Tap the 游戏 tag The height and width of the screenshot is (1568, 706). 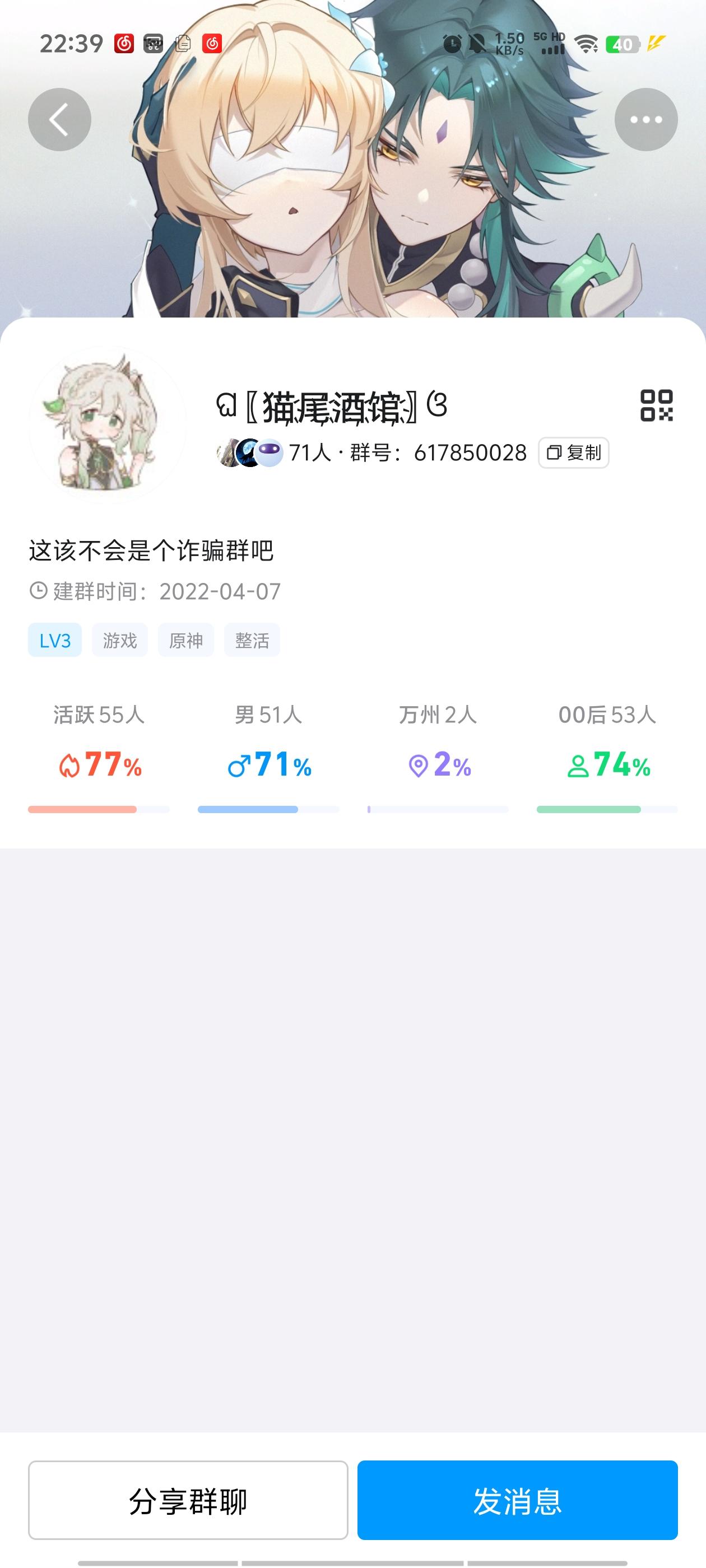coord(120,640)
